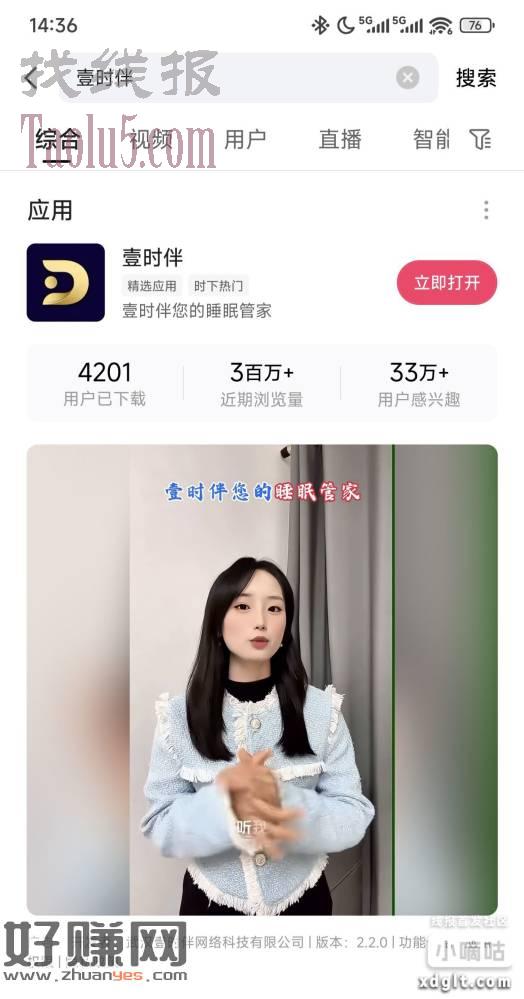Open the three-dot menu in the 应用 section

pyautogui.click(x=486, y=210)
